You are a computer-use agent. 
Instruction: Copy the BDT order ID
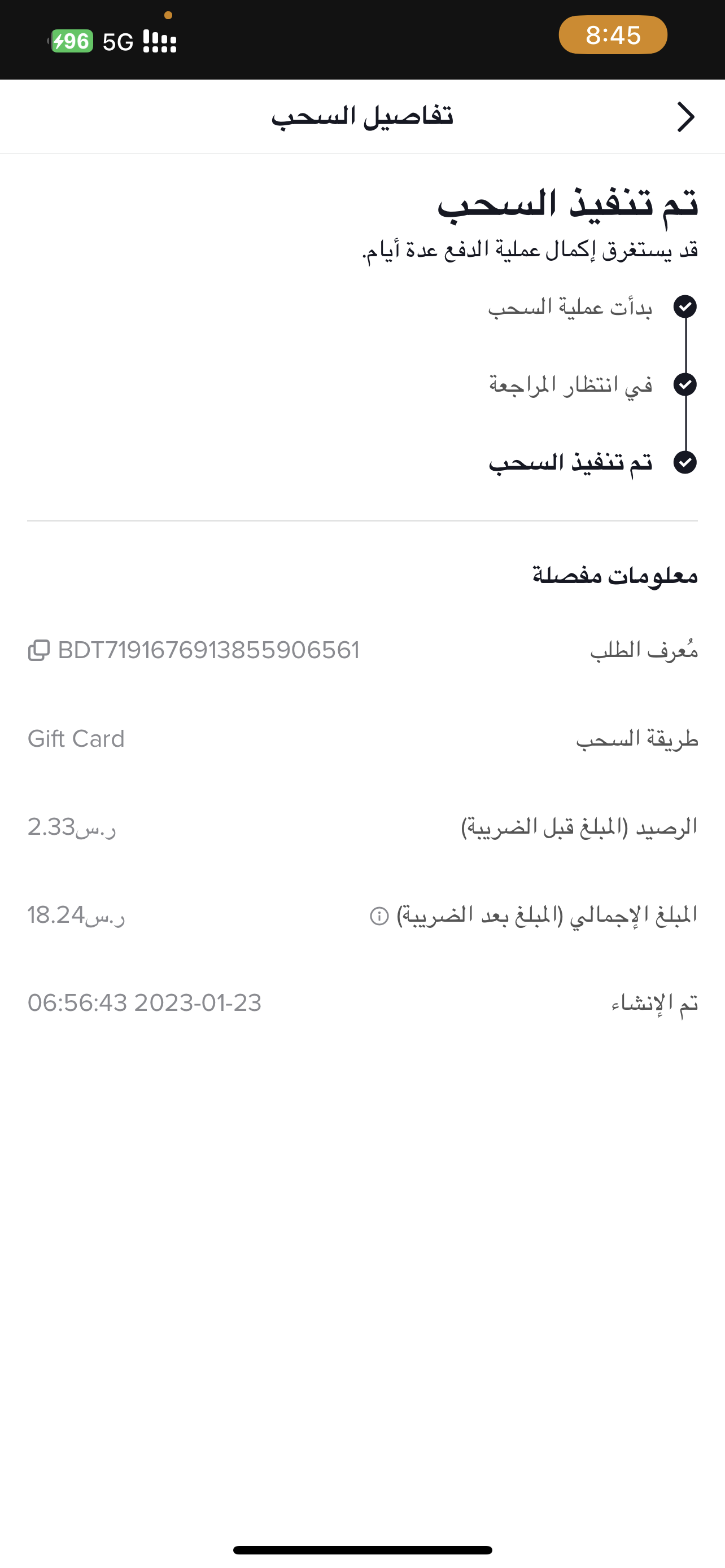pos(38,650)
